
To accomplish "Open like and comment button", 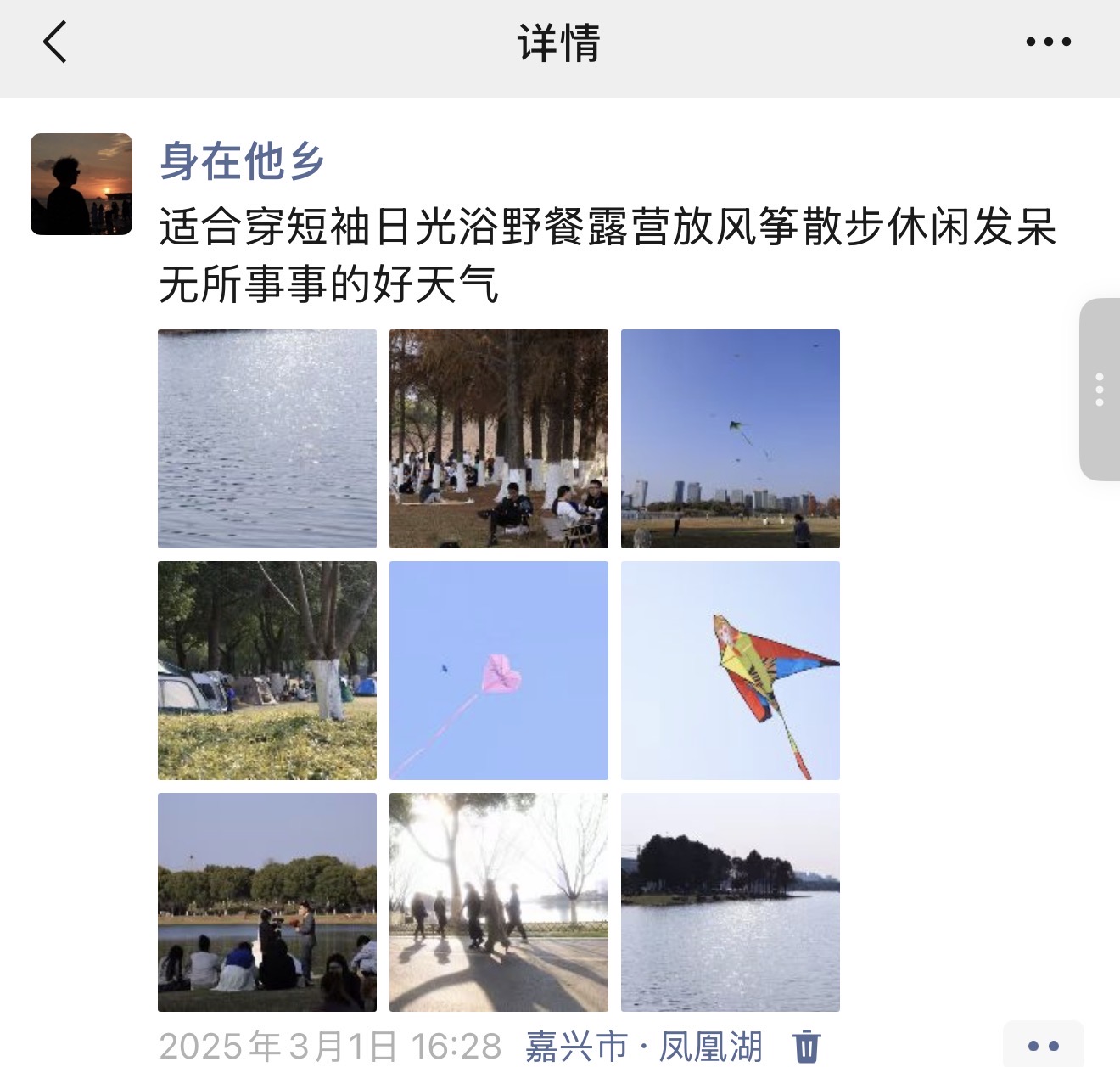I will [x=1044, y=1045].
